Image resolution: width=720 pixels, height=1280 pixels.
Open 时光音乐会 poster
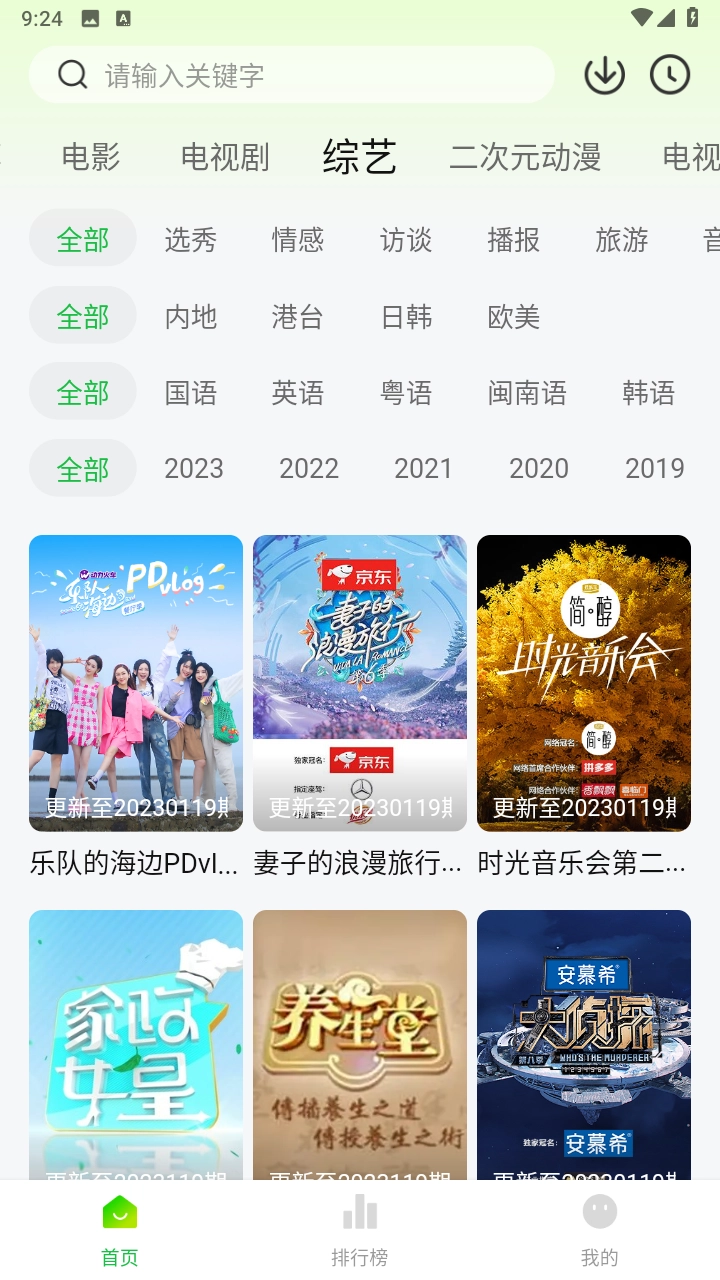583,683
